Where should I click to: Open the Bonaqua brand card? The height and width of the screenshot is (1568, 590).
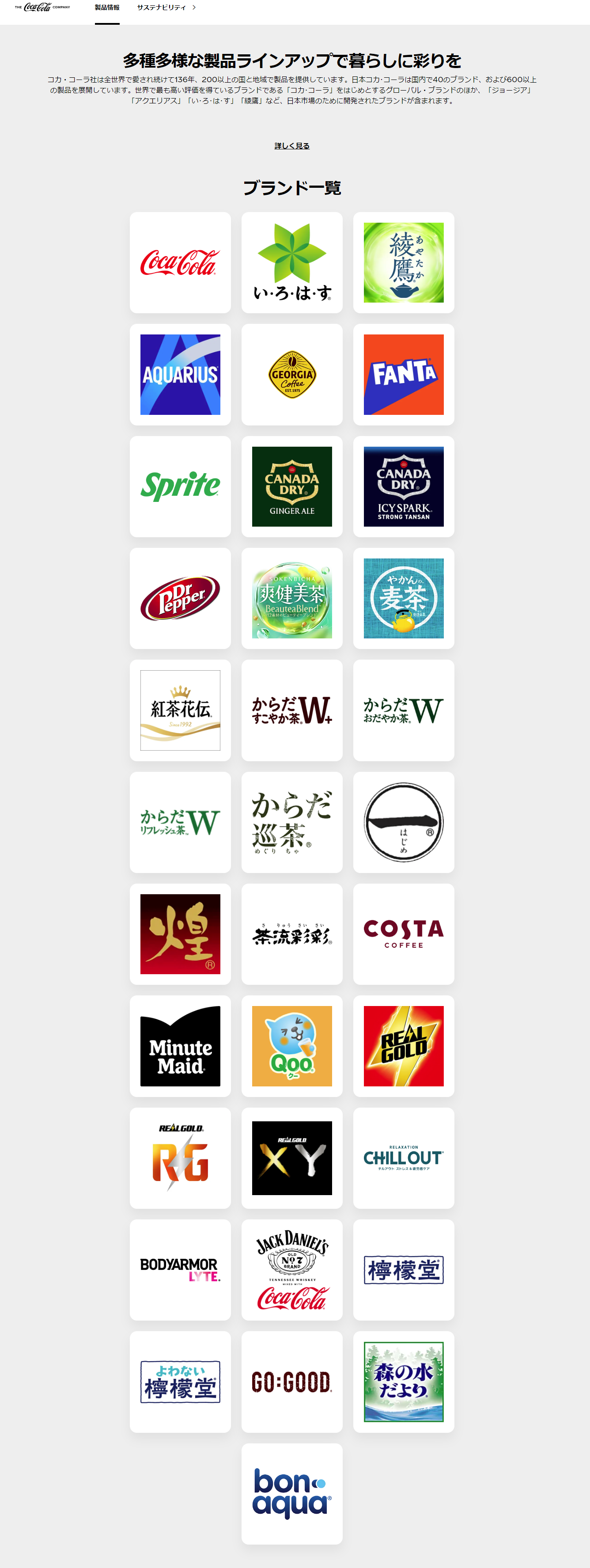click(292, 1494)
